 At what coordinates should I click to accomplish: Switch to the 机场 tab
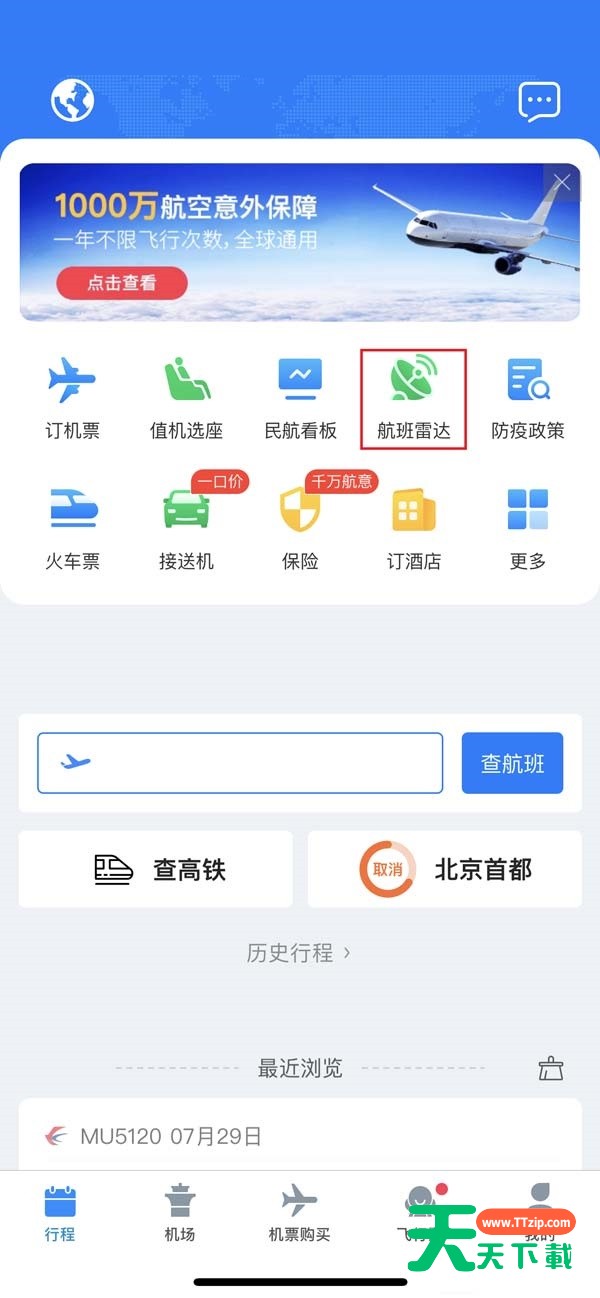pyautogui.click(x=180, y=1212)
